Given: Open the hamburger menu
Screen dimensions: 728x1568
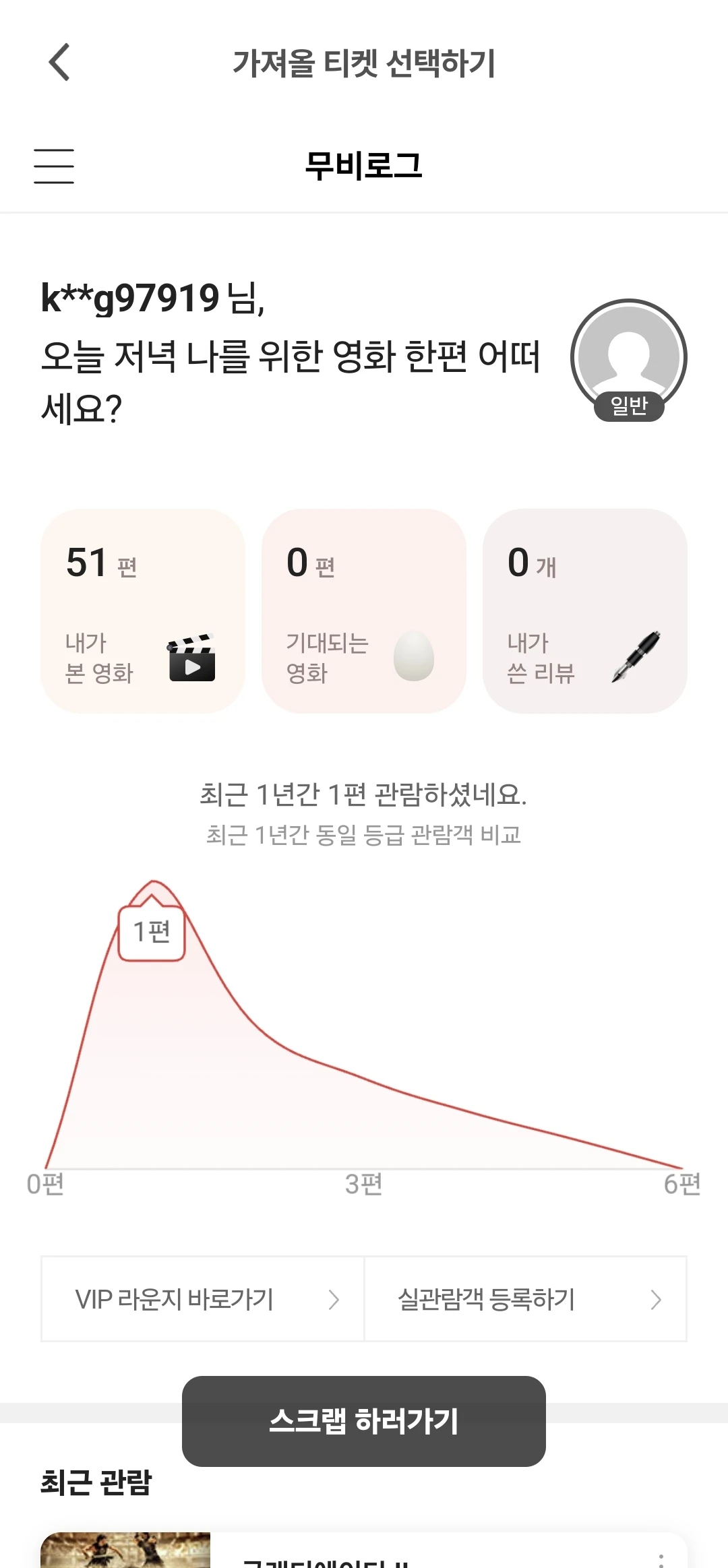Looking at the screenshot, I should (x=54, y=166).
